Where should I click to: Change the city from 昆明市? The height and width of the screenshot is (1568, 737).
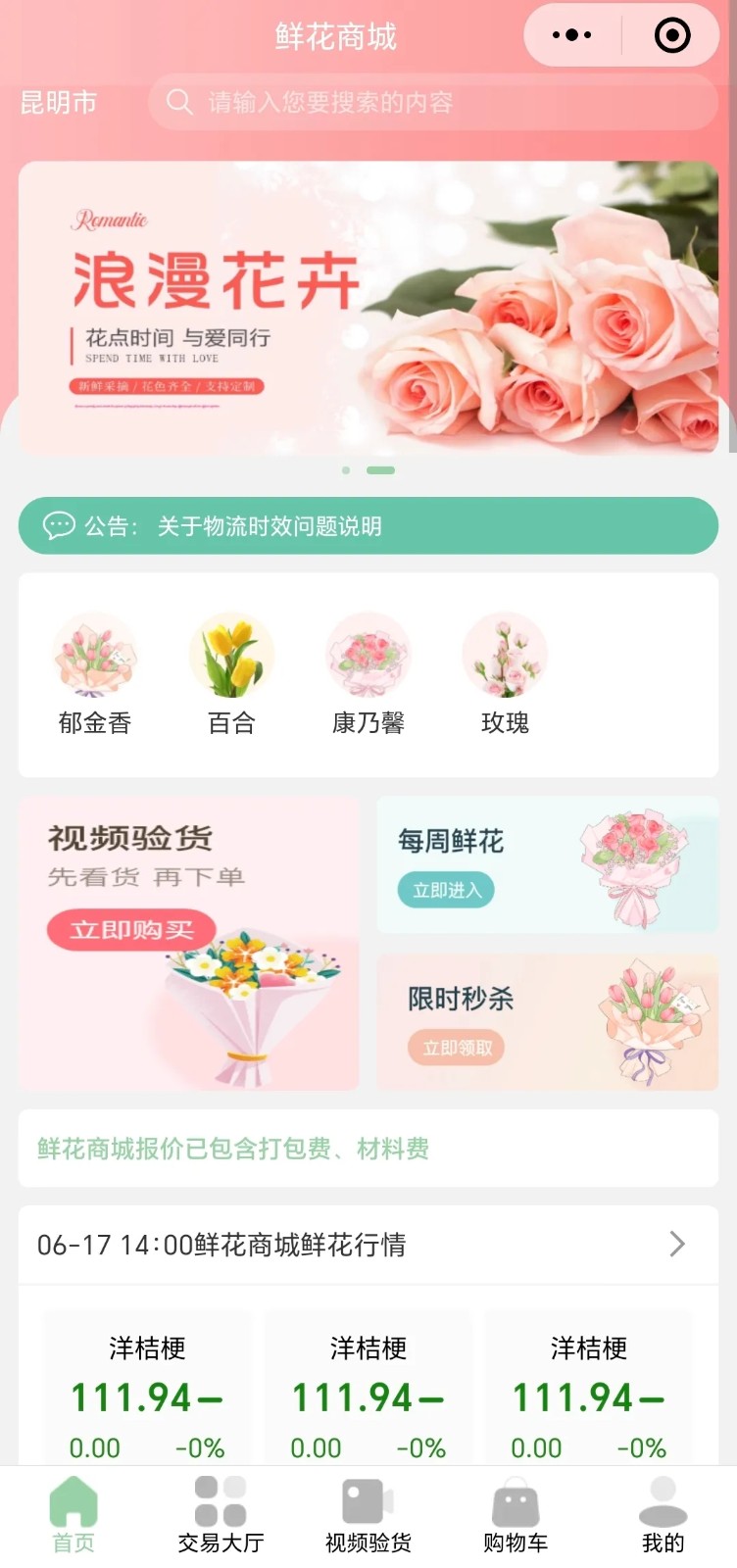coord(59,102)
